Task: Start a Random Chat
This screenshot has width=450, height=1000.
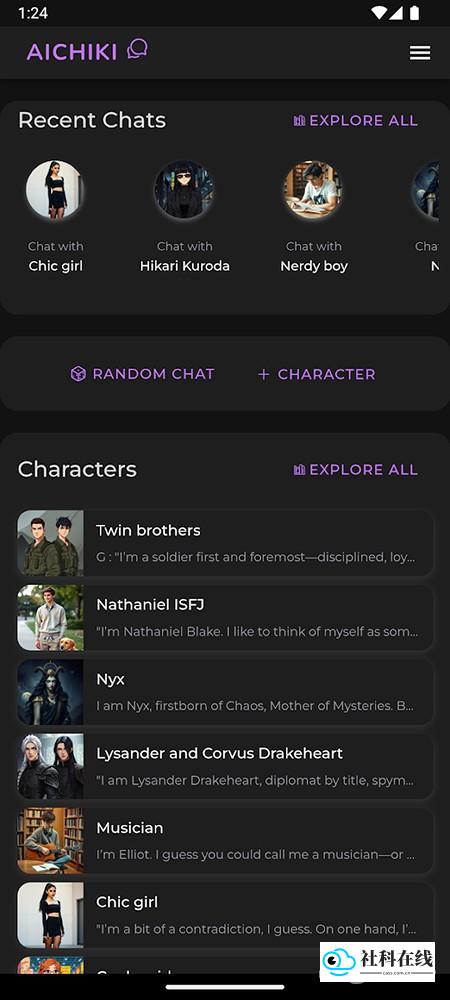Action: pos(142,374)
